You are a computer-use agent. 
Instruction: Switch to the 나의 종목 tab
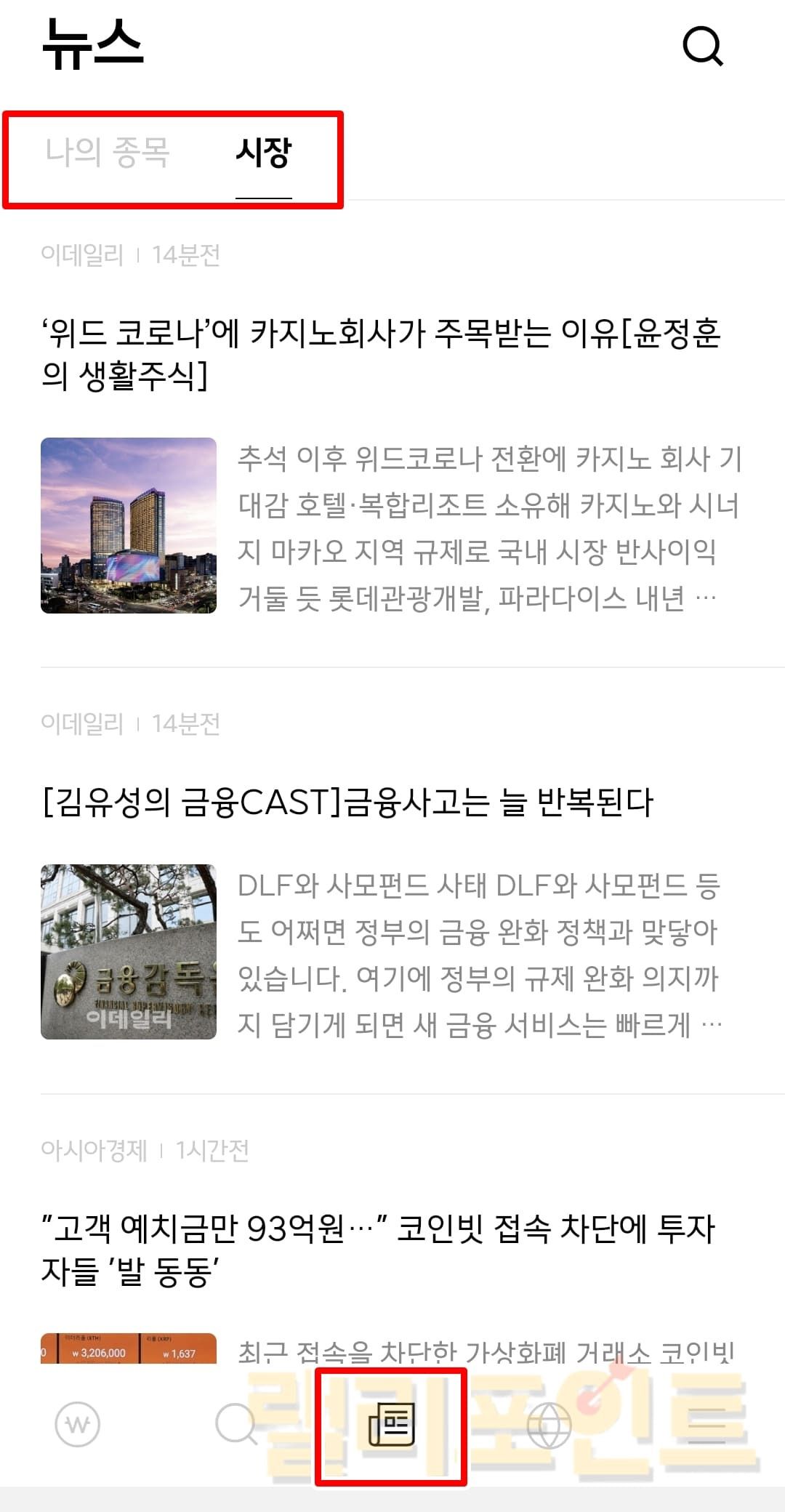(108, 153)
